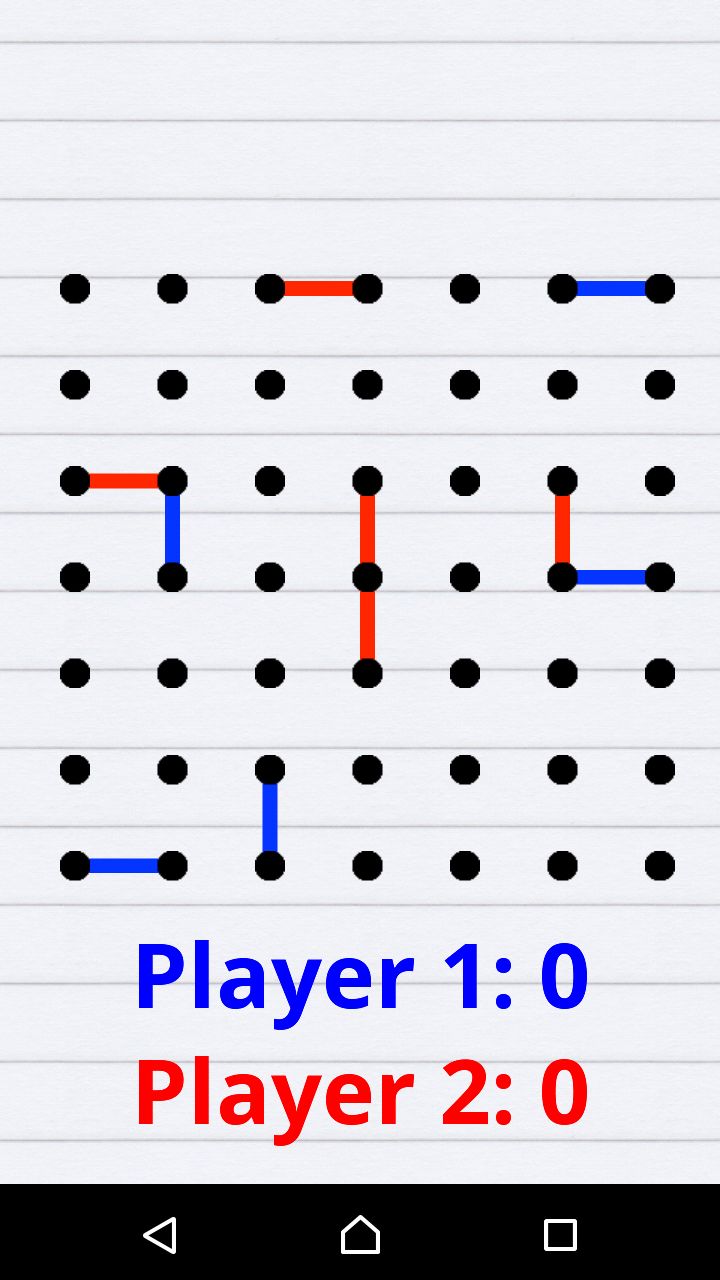The width and height of the screenshot is (720, 1280).
Task: Open the recent apps view
Action: point(560,1234)
